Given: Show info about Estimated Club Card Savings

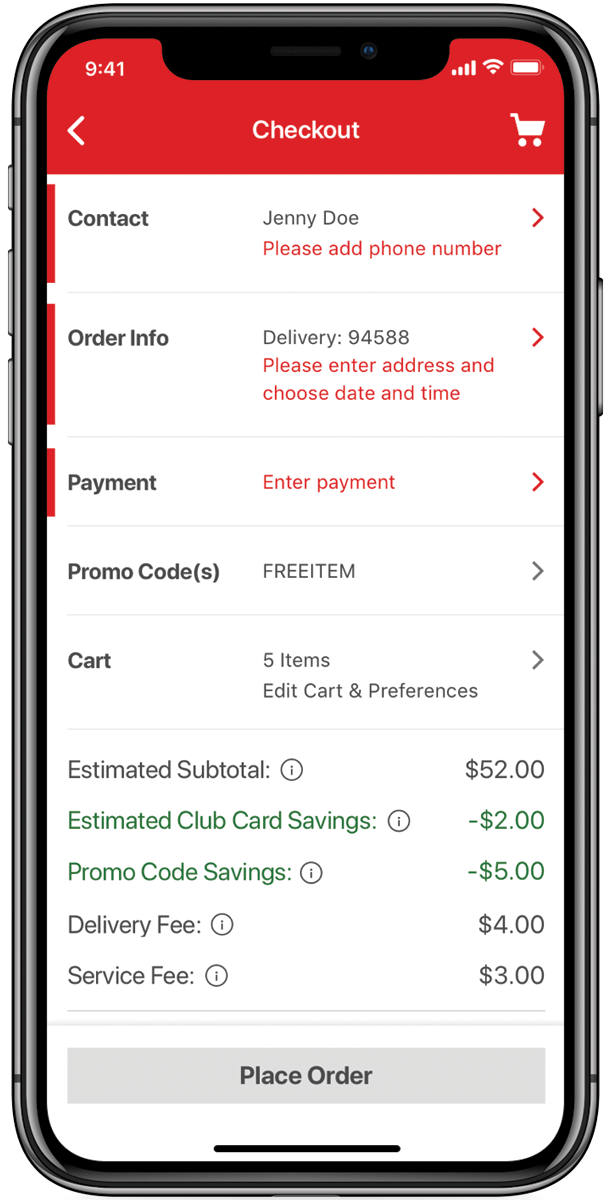Looking at the screenshot, I should [x=399, y=821].
